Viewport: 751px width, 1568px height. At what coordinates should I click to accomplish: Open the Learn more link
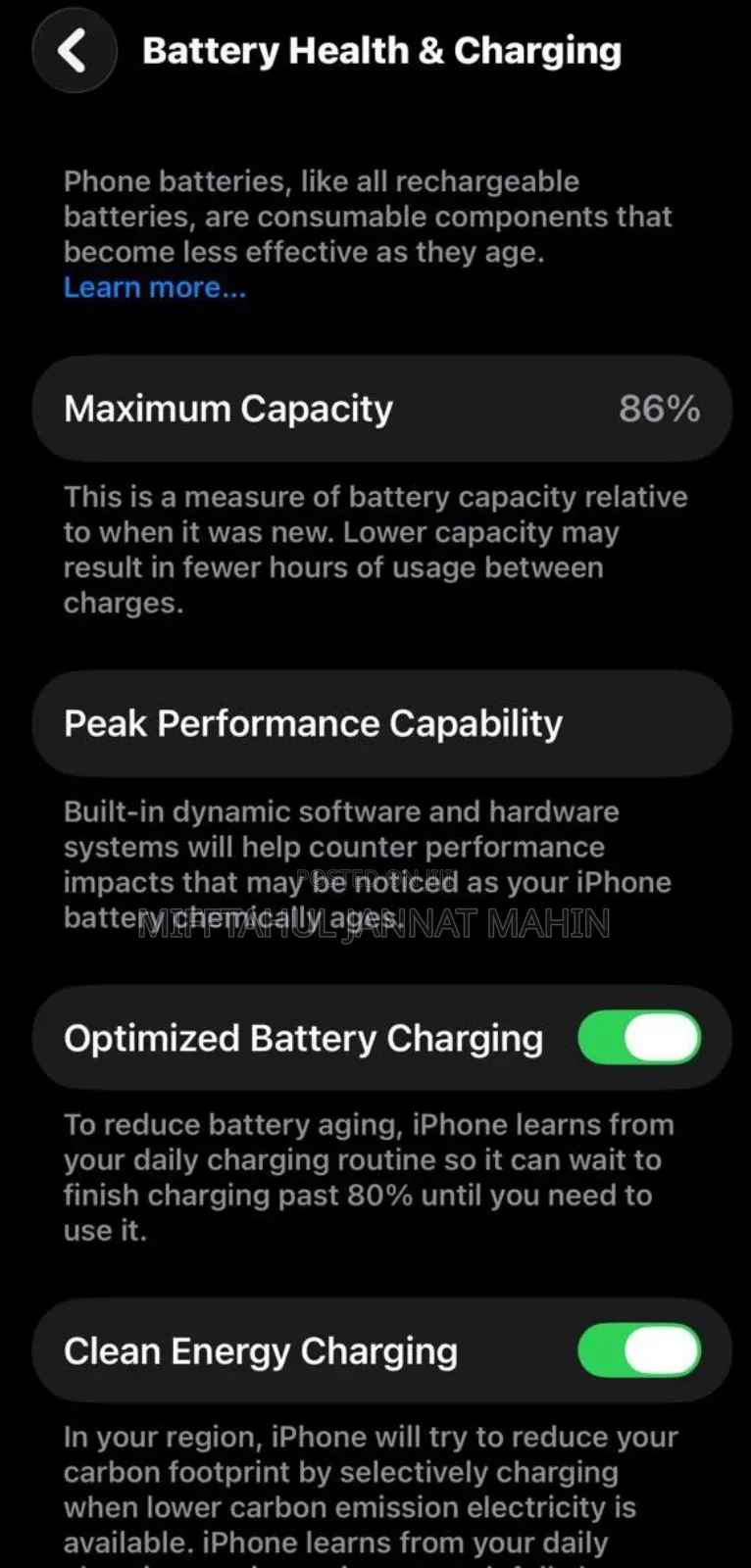[x=154, y=287]
